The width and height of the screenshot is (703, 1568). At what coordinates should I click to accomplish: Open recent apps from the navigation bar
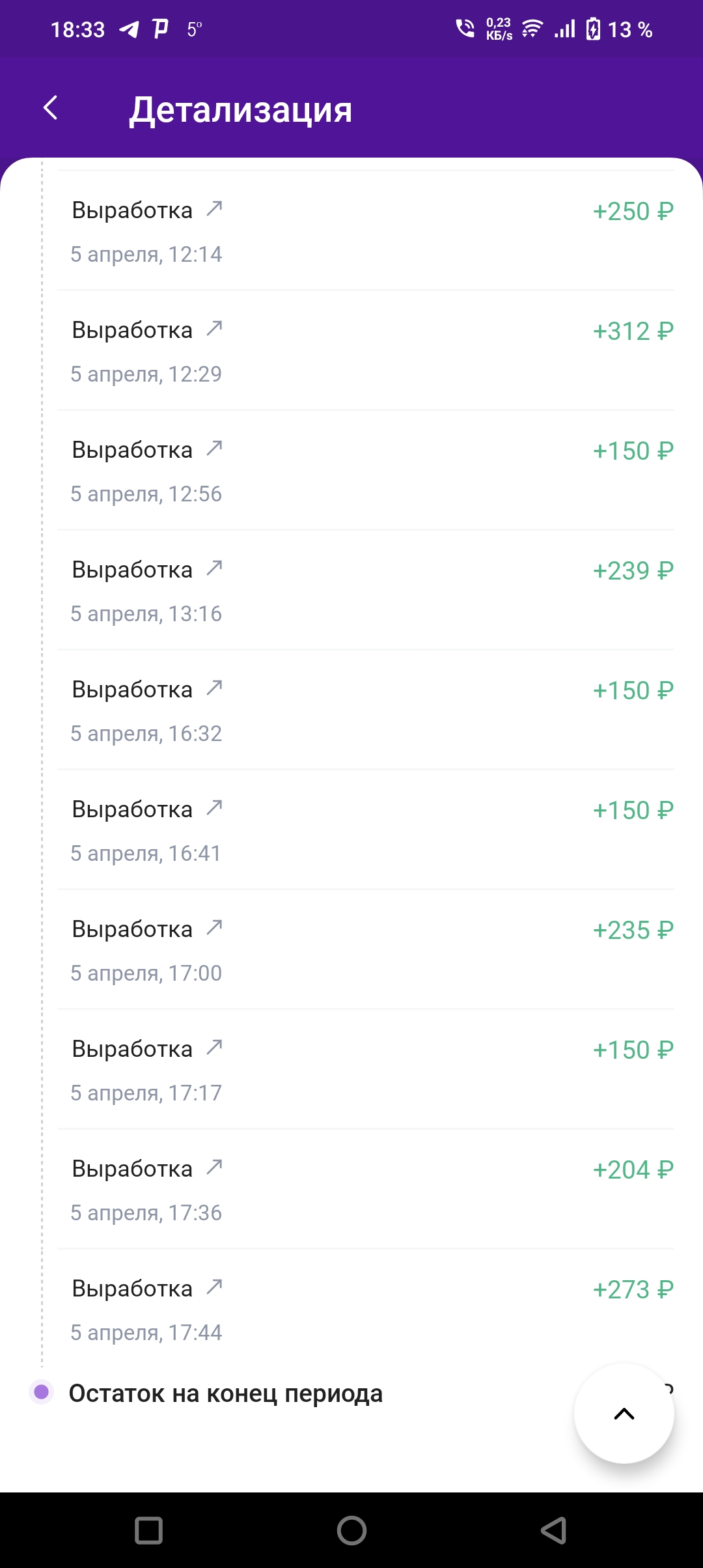[148, 1530]
